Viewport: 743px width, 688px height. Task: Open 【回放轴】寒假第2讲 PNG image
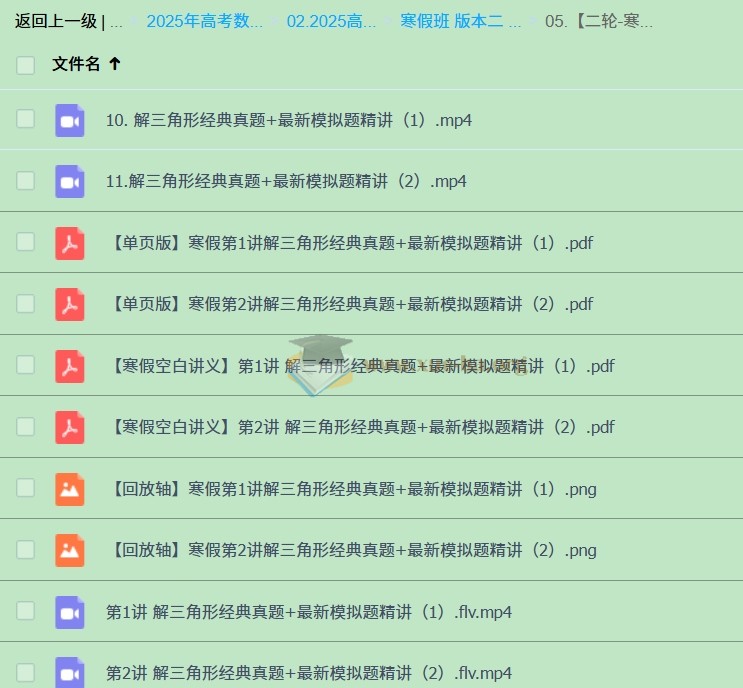pos(351,550)
